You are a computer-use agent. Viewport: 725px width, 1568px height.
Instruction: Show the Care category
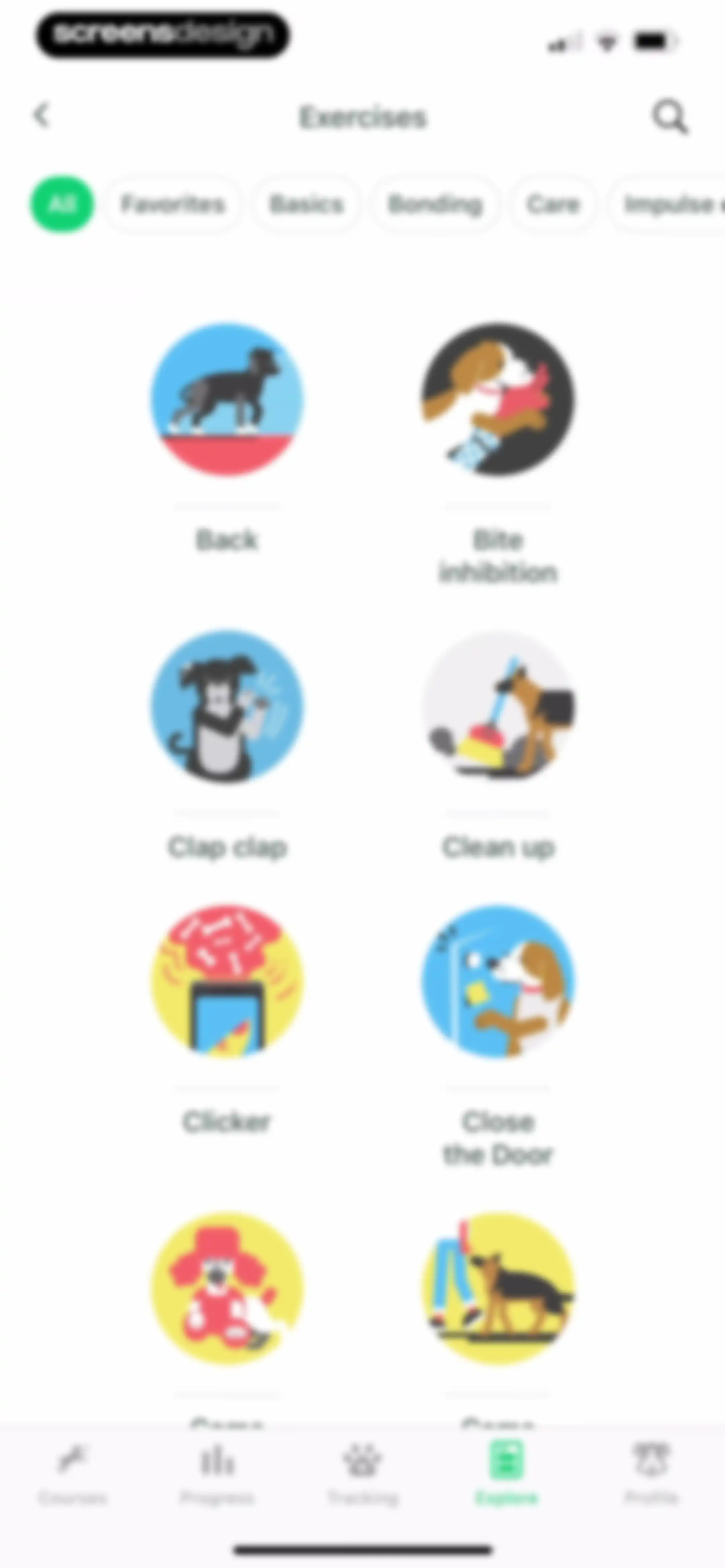553,204
